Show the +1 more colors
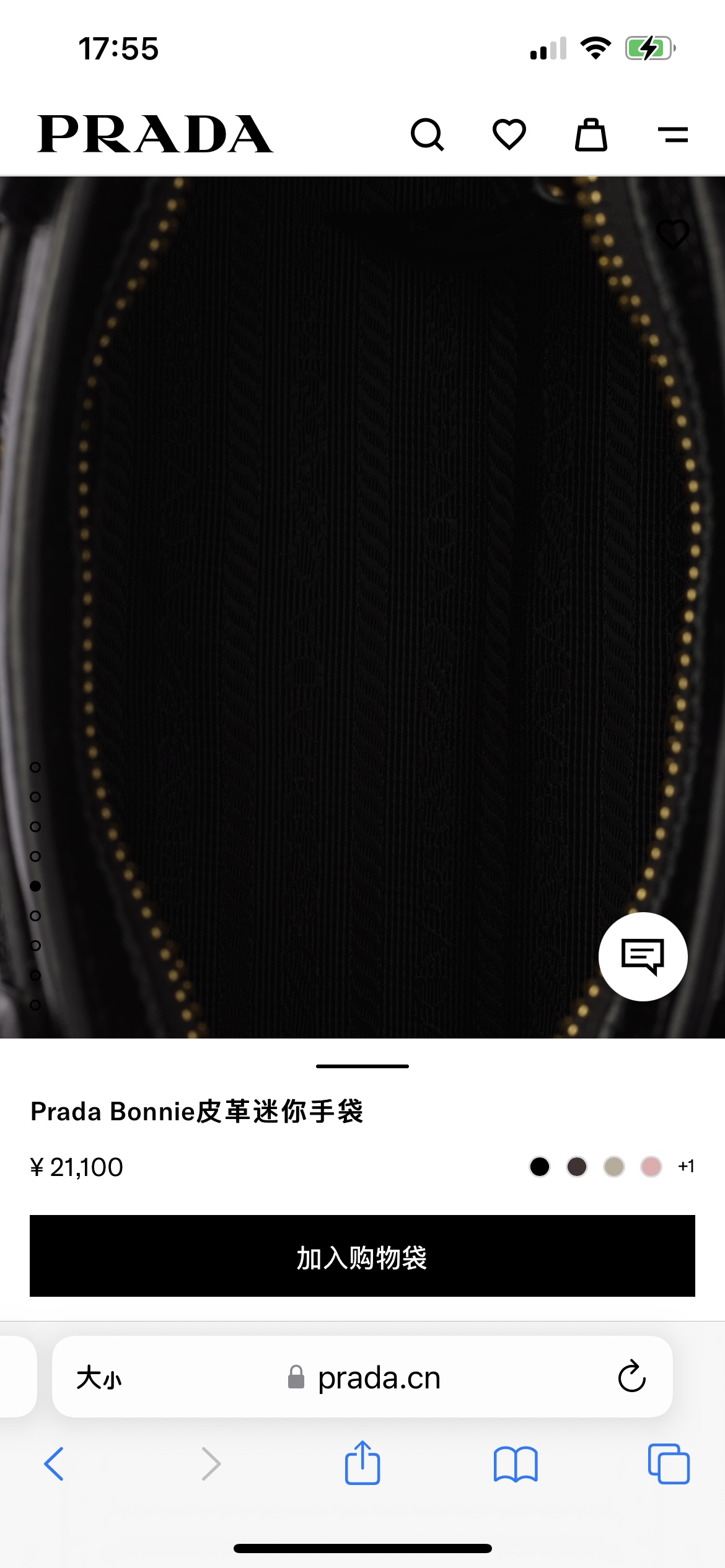The image size is (725, 1568). click(x=686, y=1167)
